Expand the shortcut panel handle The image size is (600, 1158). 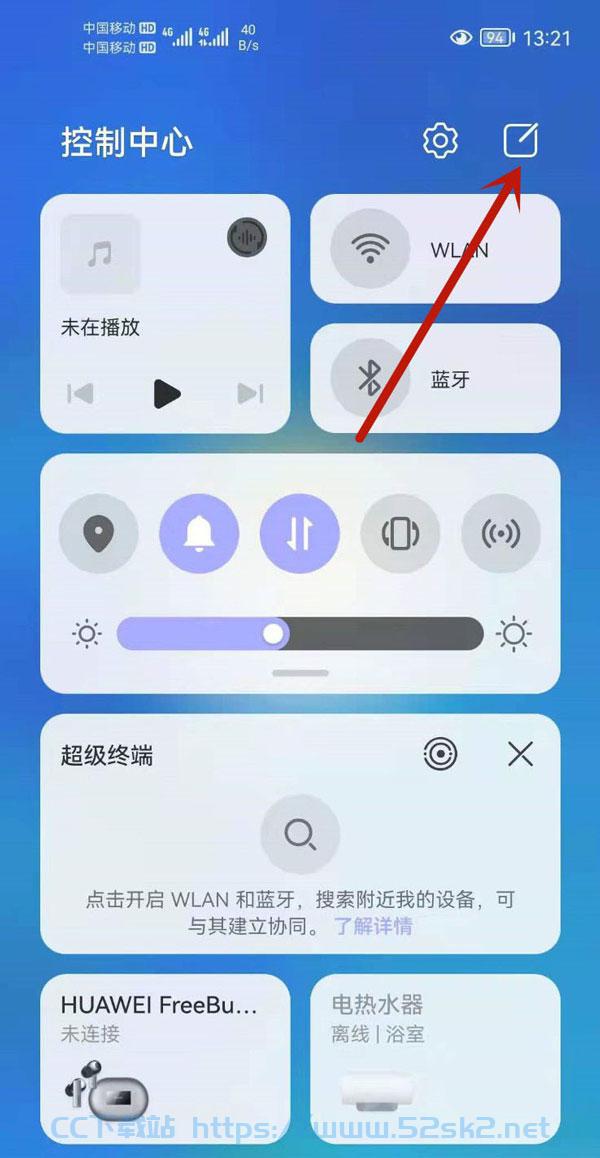[x=300, y=673]
